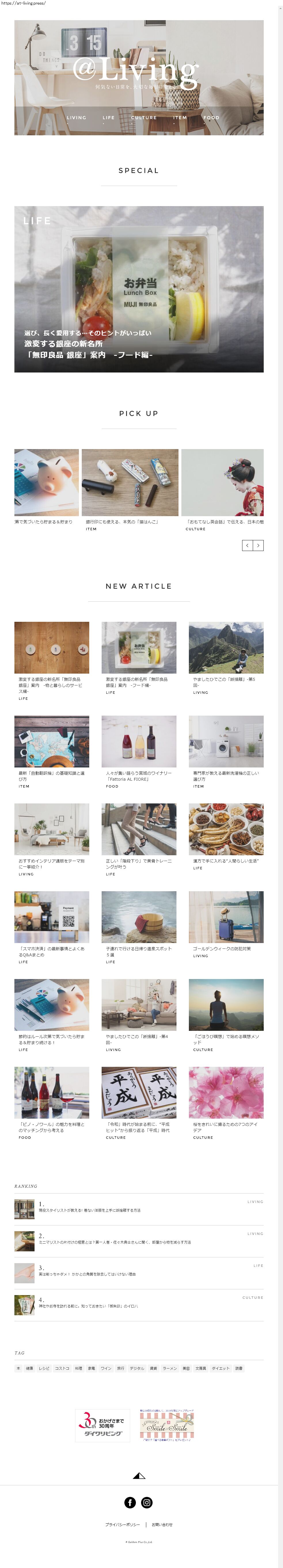This screenshot has height=1568, width=283.
Task: Jump back to top of page
Action: [139, 1476]
